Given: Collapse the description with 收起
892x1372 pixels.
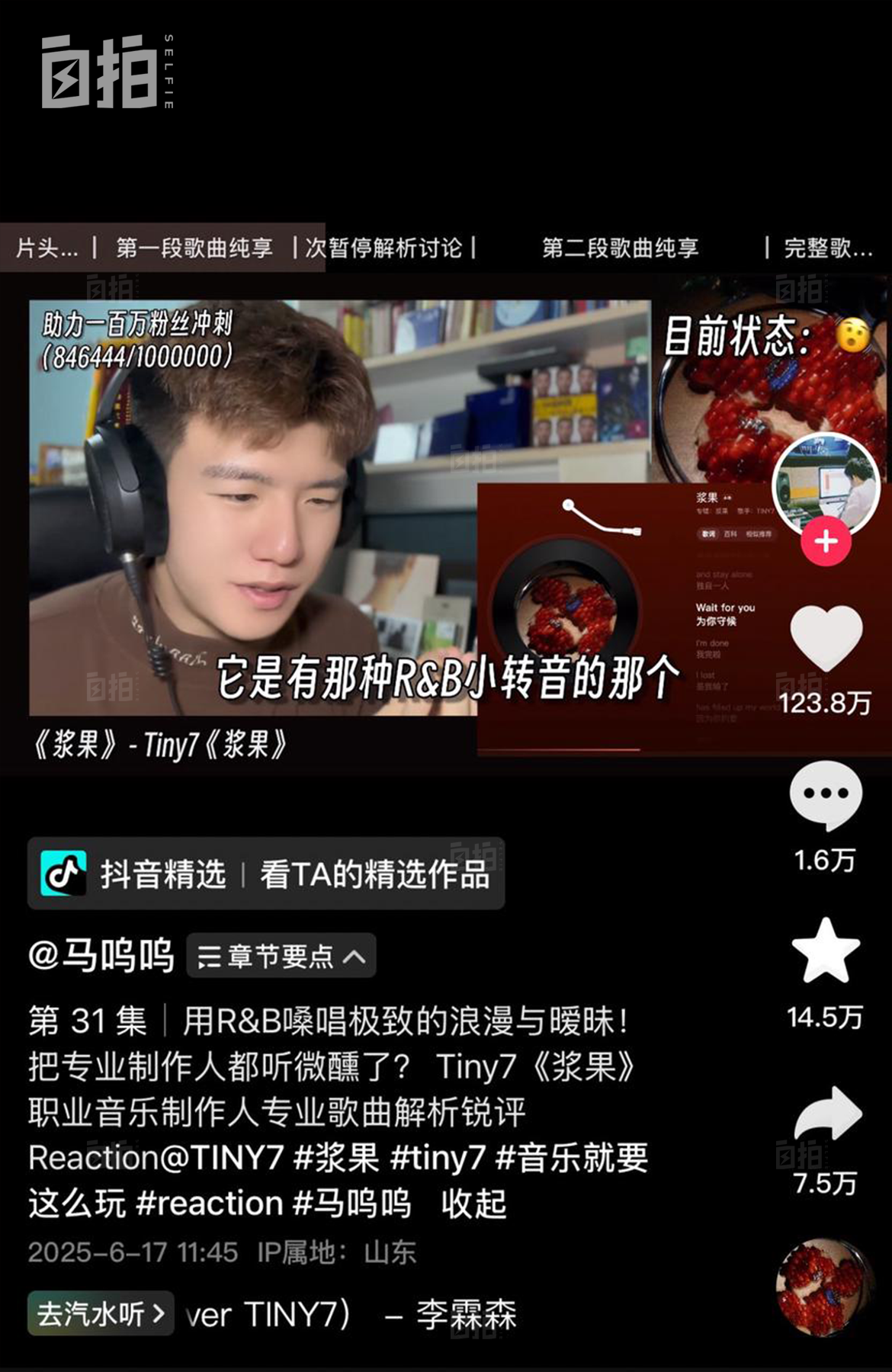Looking at the screenshot, I should pos(473,1204).
